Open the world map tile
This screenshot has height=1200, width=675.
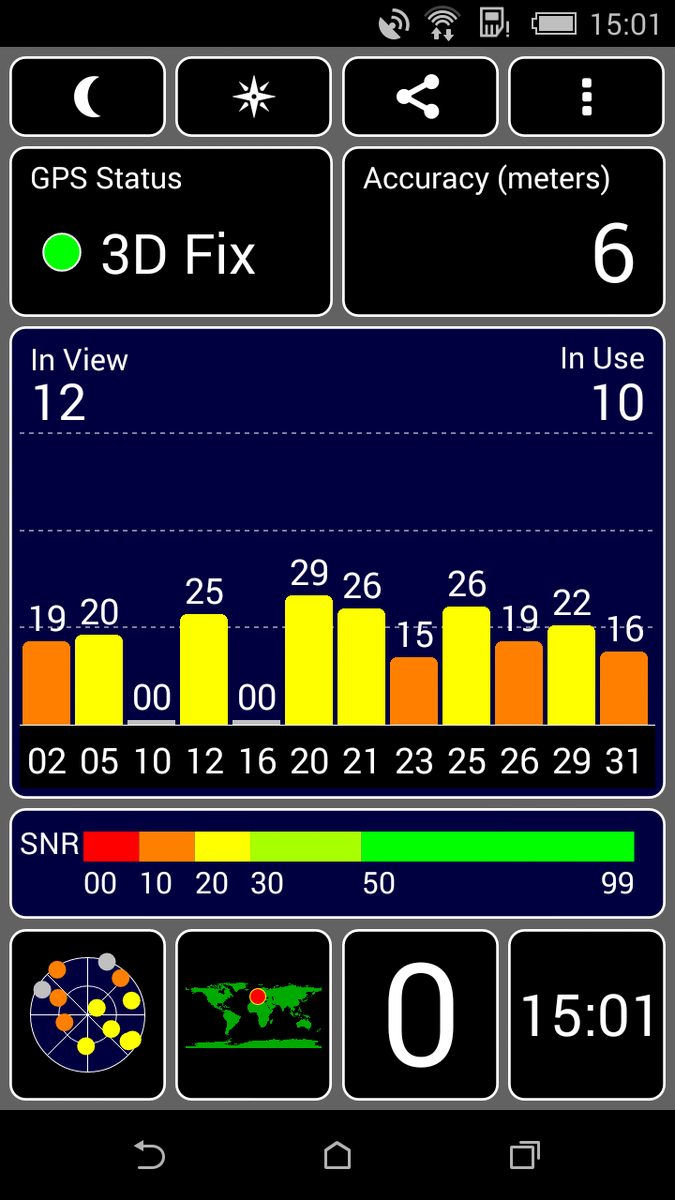click(x=253, y=1015)
